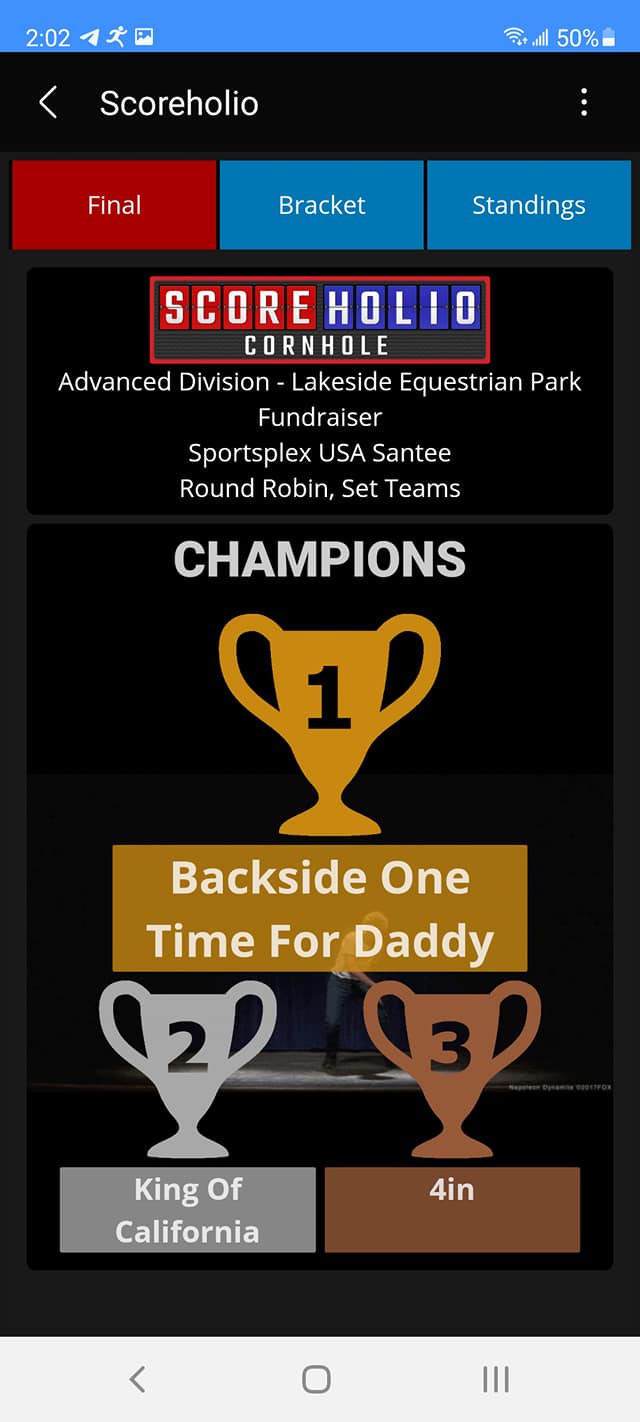The height and width of the screenshot is (1422, 640).
Task: View the Standings tab
Action: pyautogui.click(x=528, y=205)
